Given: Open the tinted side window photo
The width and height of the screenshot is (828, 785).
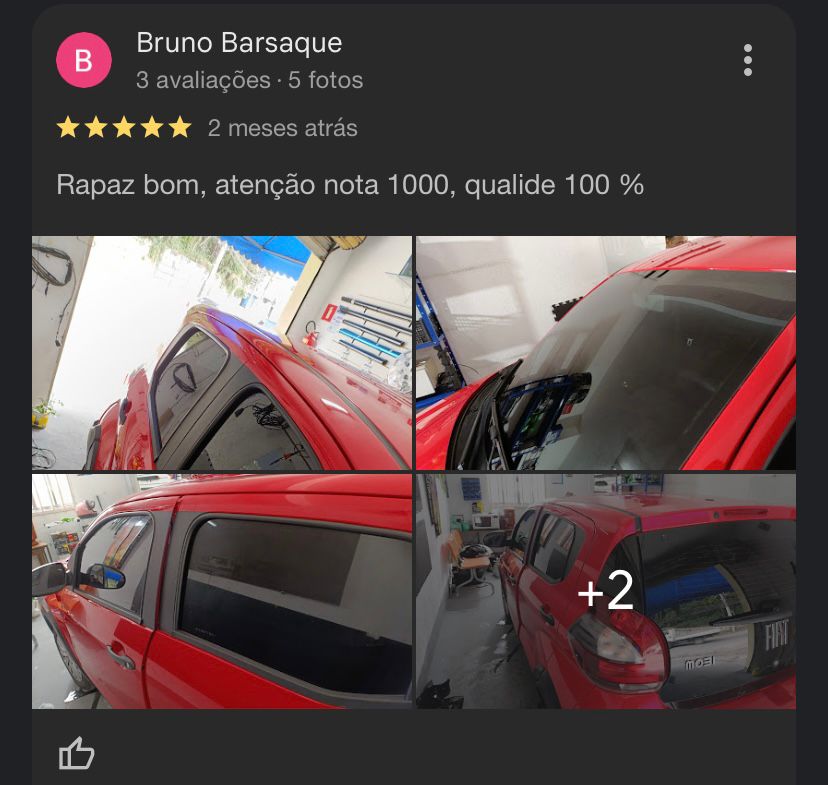Looking at the screenshot, I should [222, 591].
